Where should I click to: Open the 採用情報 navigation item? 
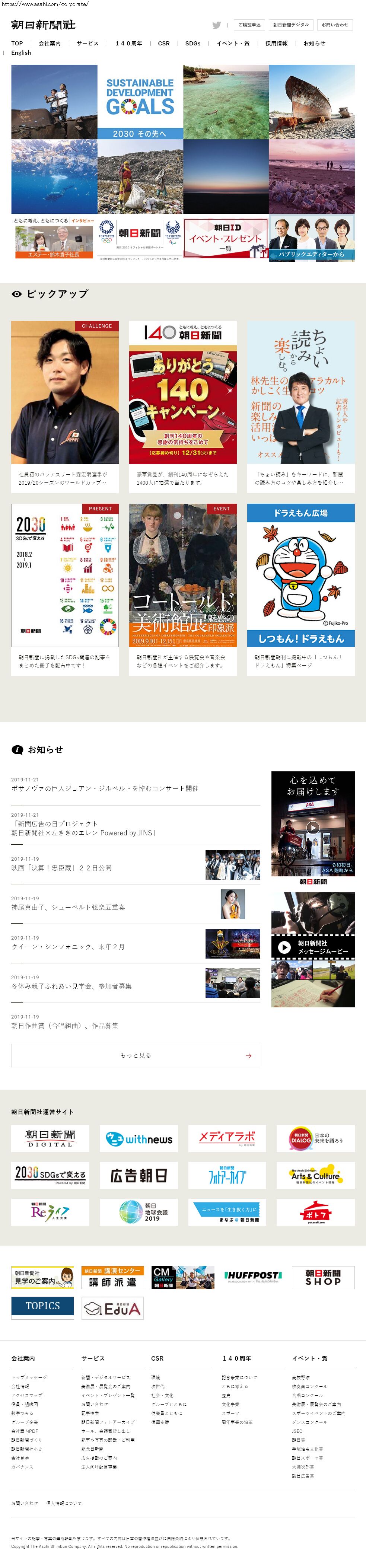[276, 43]
